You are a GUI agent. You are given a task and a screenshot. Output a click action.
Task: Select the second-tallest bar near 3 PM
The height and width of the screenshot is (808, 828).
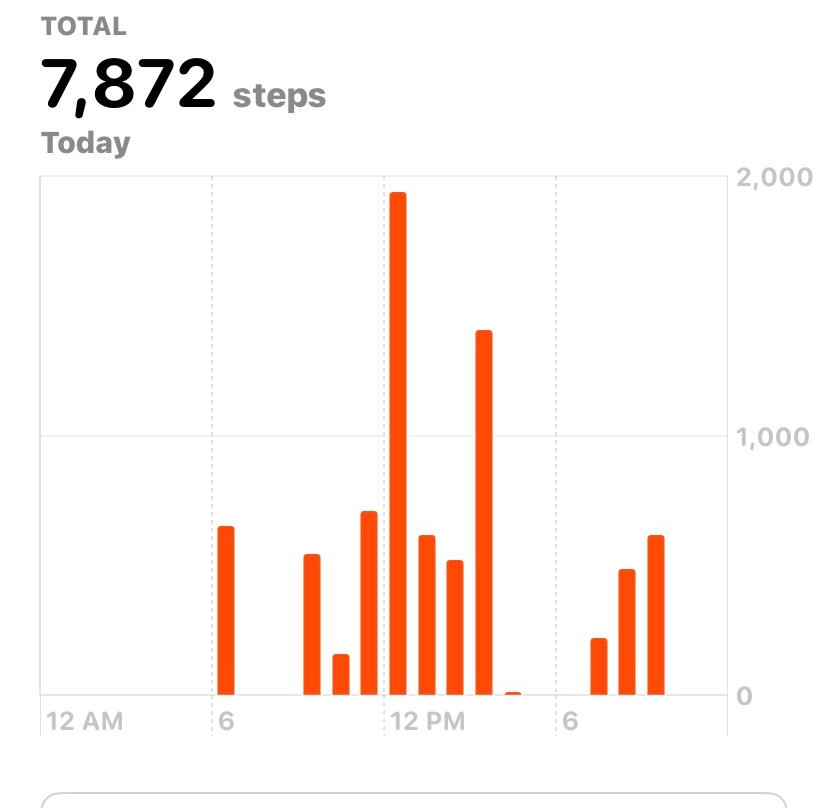click(x=484, y=512)
